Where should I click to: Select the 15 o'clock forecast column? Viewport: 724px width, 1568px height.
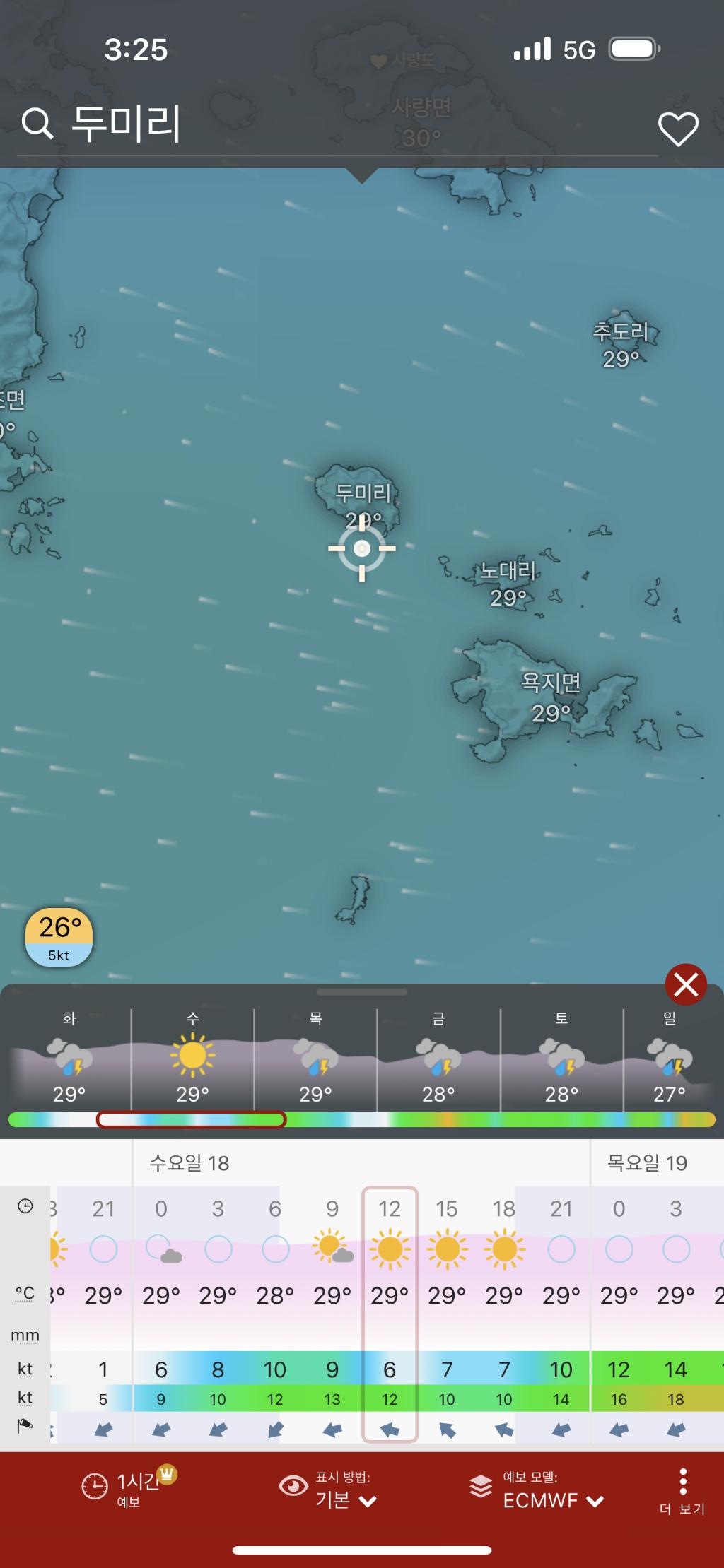(x=447, y=1314)
